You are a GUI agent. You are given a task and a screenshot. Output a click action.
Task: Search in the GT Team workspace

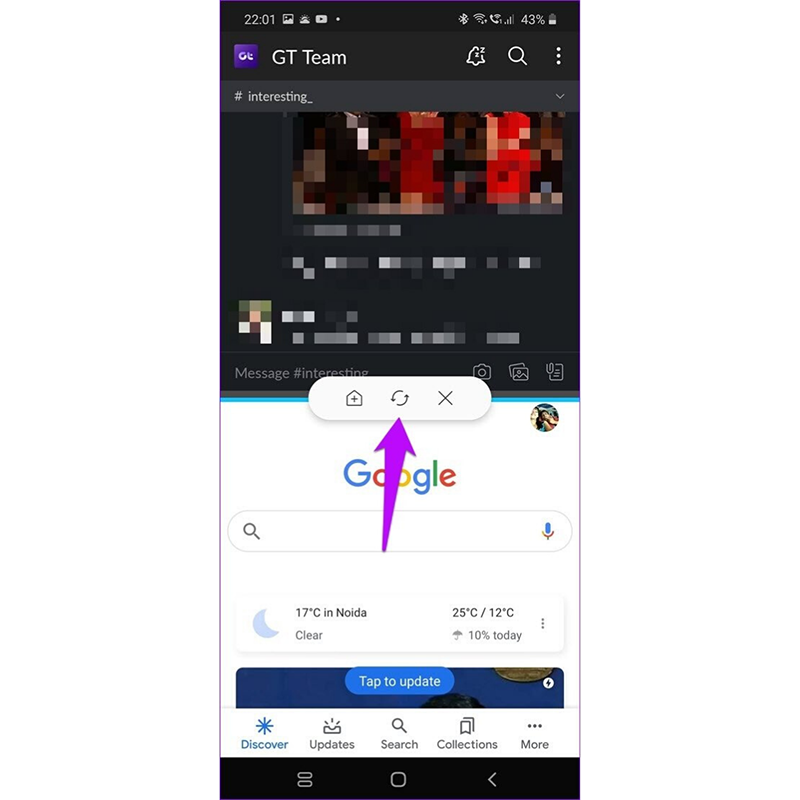coord(517,57)
